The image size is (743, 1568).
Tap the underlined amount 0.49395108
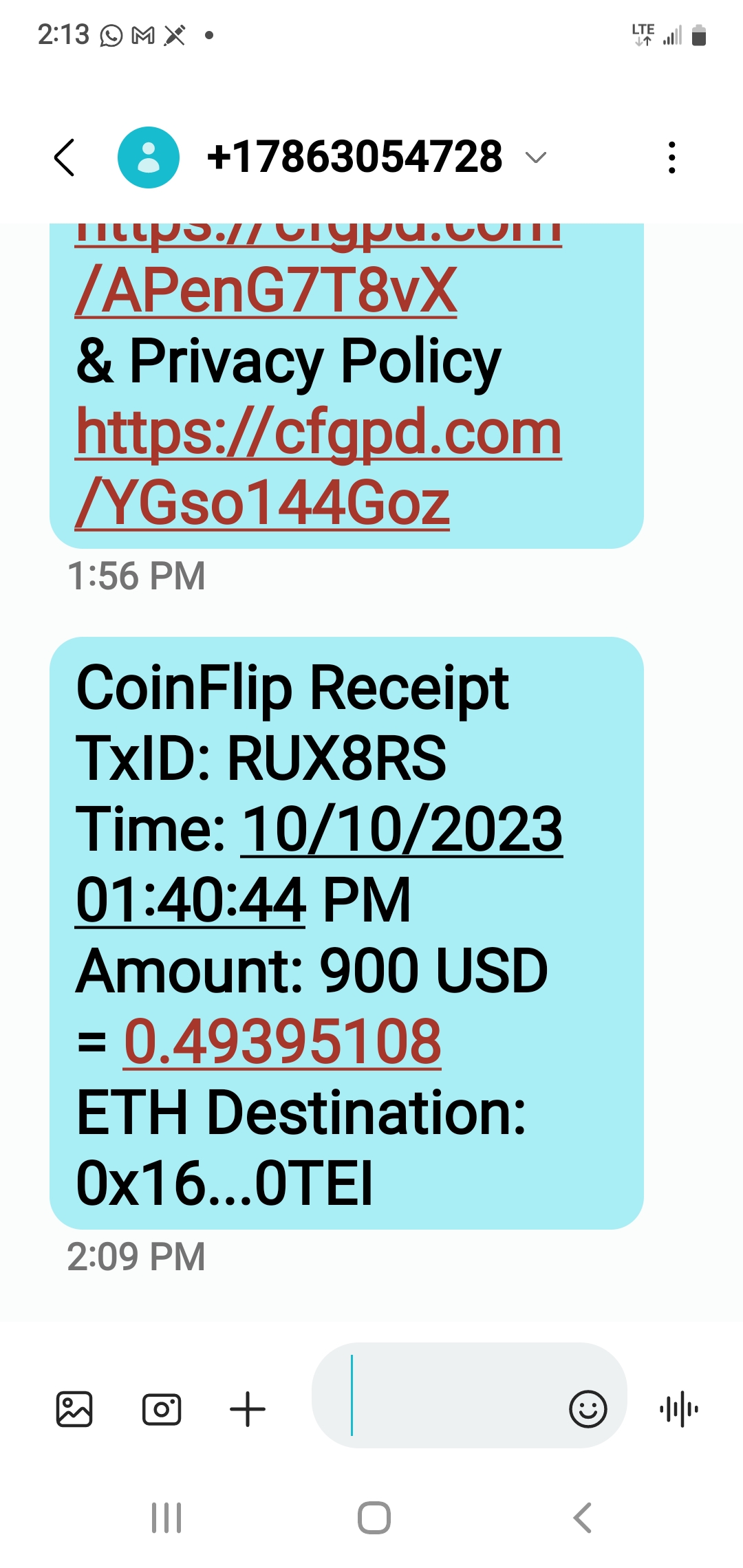pyautogui.click(x=282, y=1041)
